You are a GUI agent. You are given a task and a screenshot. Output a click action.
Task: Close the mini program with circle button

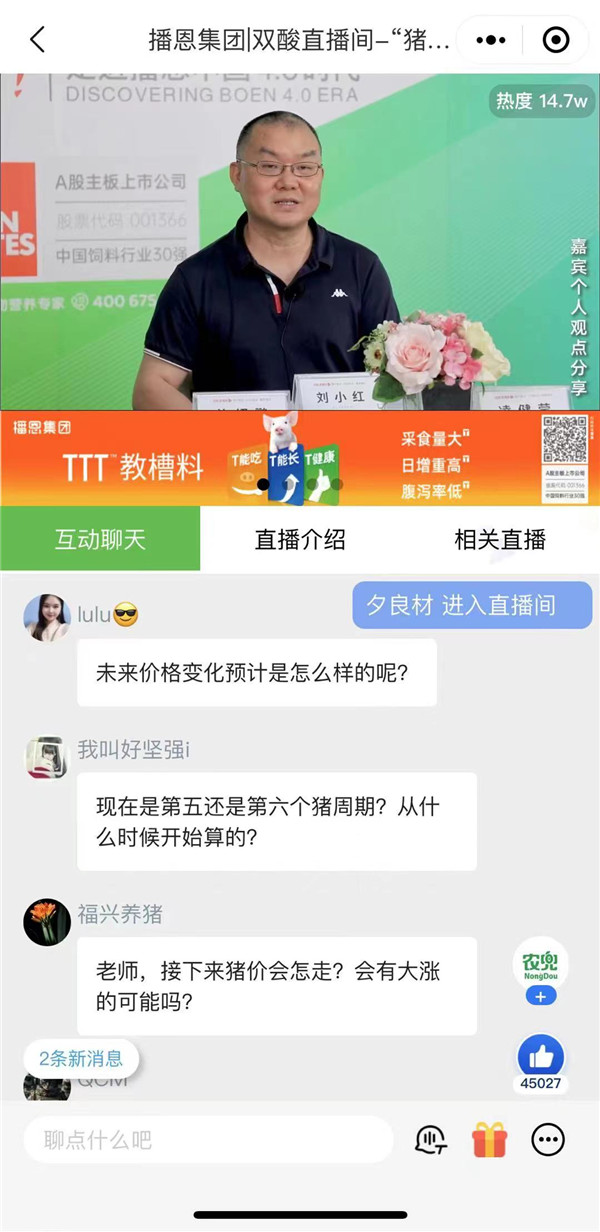[x=555, y=40]
